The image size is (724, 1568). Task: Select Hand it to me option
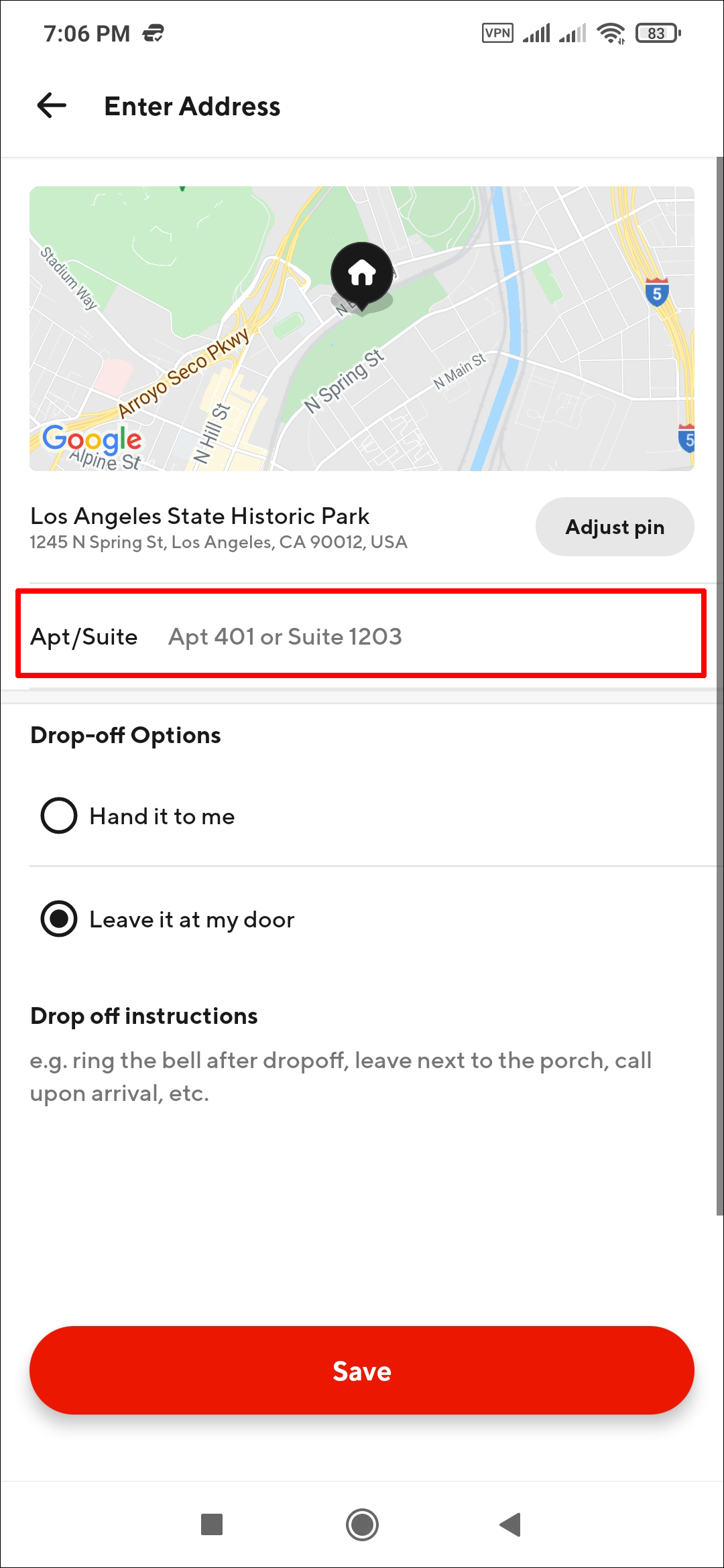click(x=60, y=815)
